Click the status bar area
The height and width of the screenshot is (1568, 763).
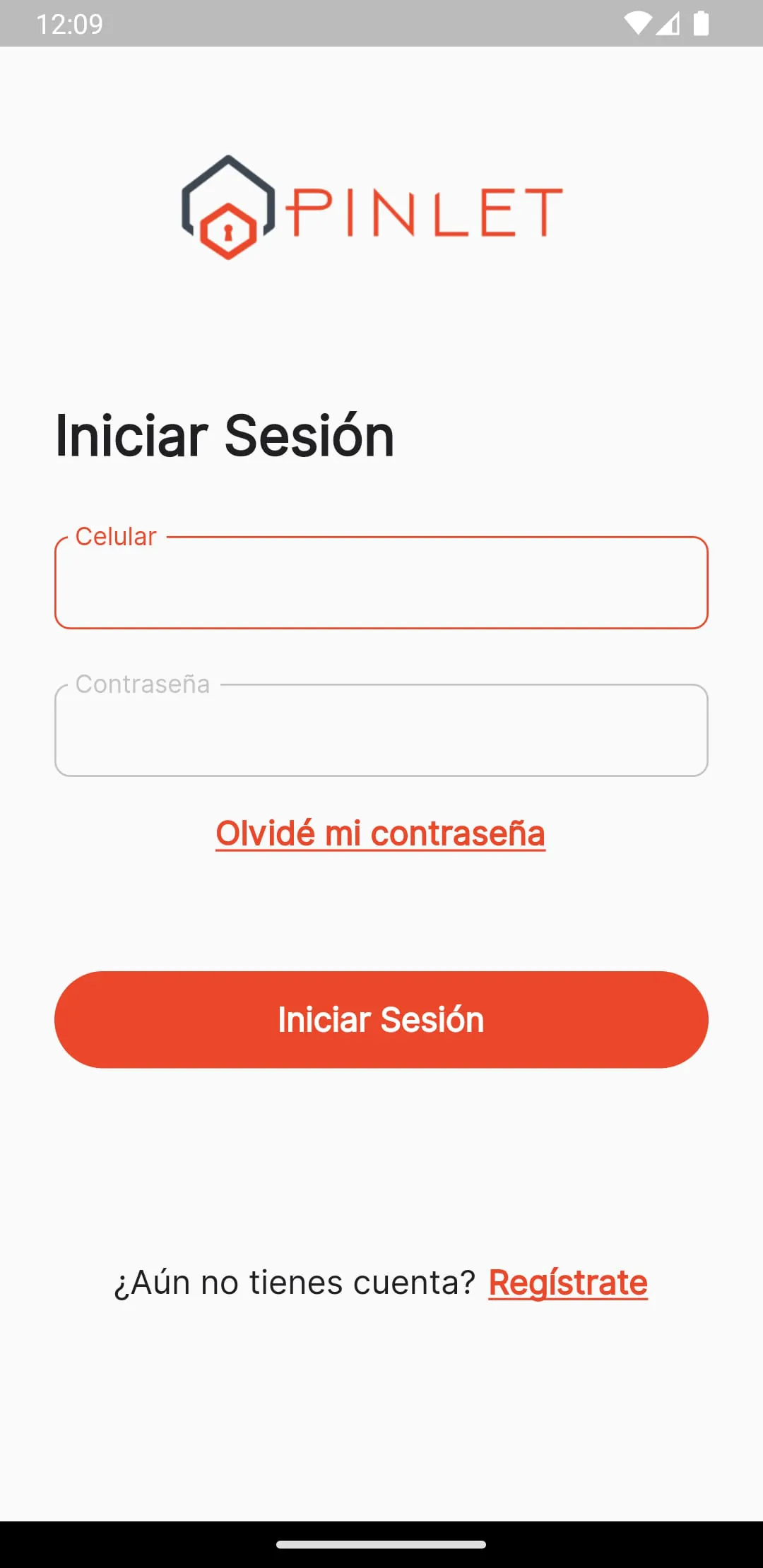[x=381, y=23]
